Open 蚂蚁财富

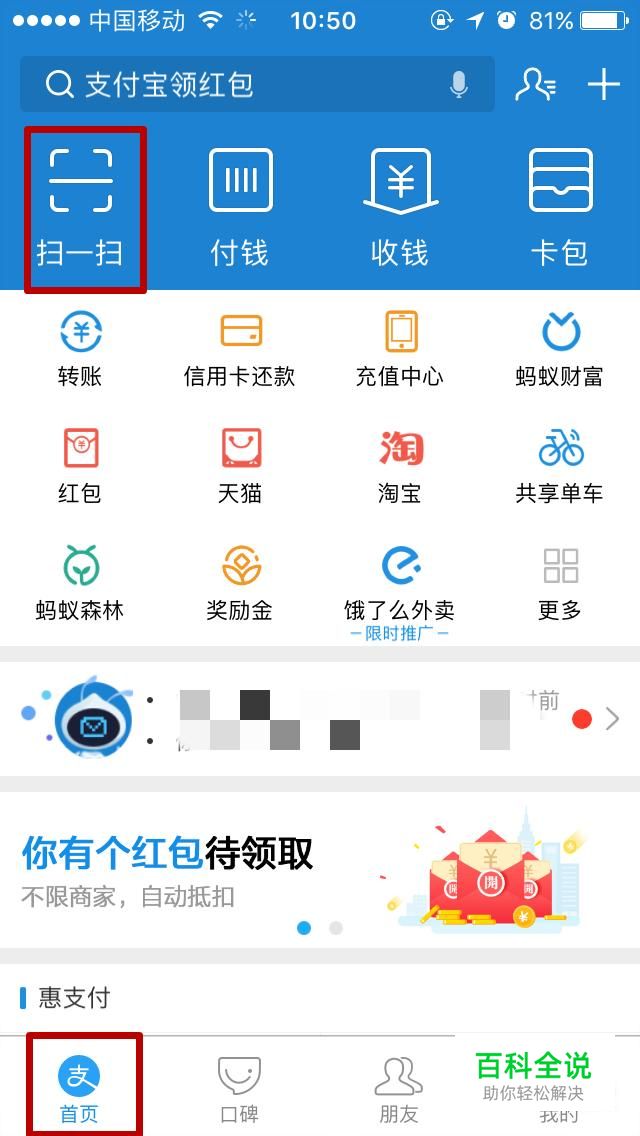coord(560,350)
